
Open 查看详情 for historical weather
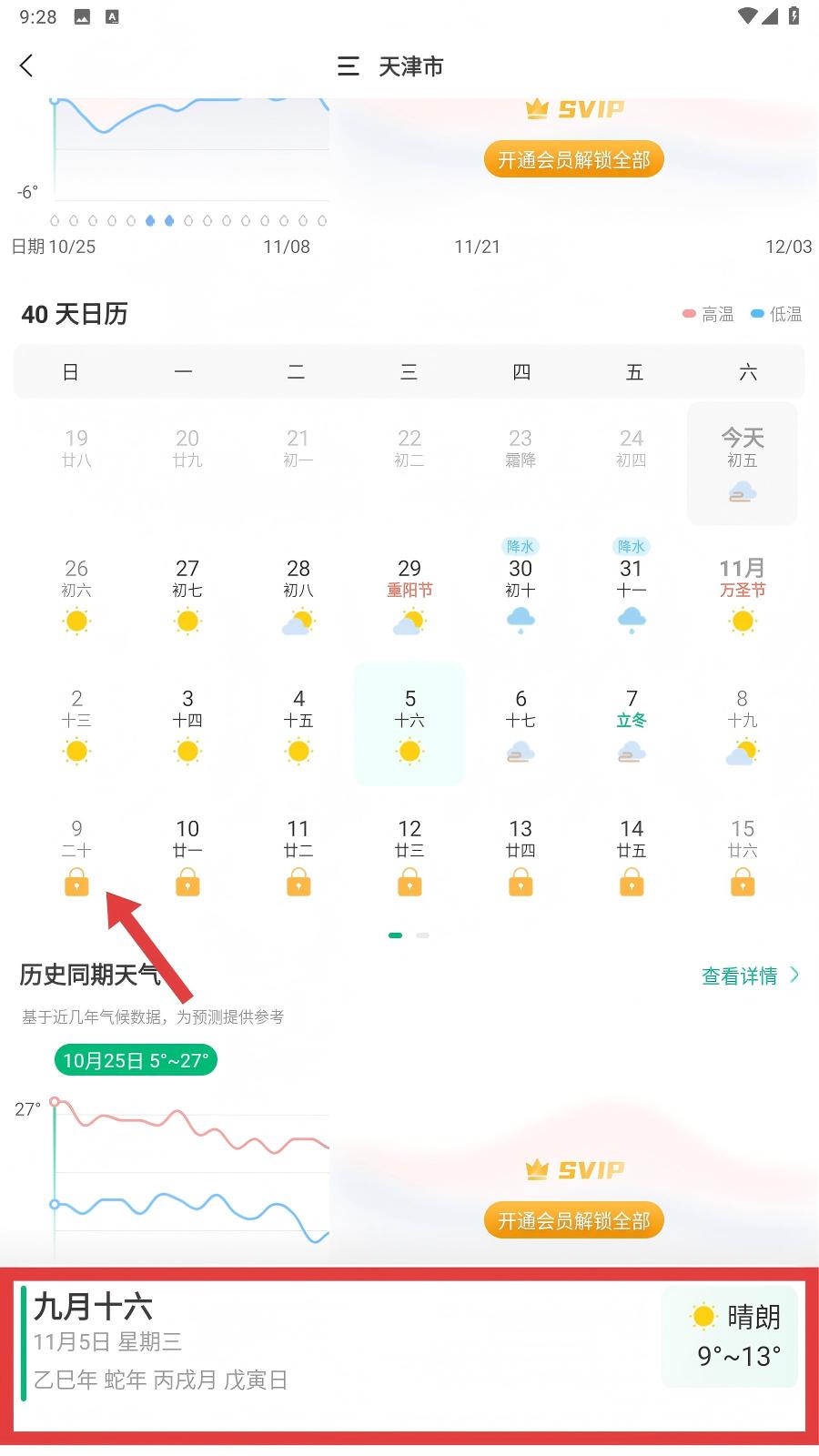(x=750, y=976)
